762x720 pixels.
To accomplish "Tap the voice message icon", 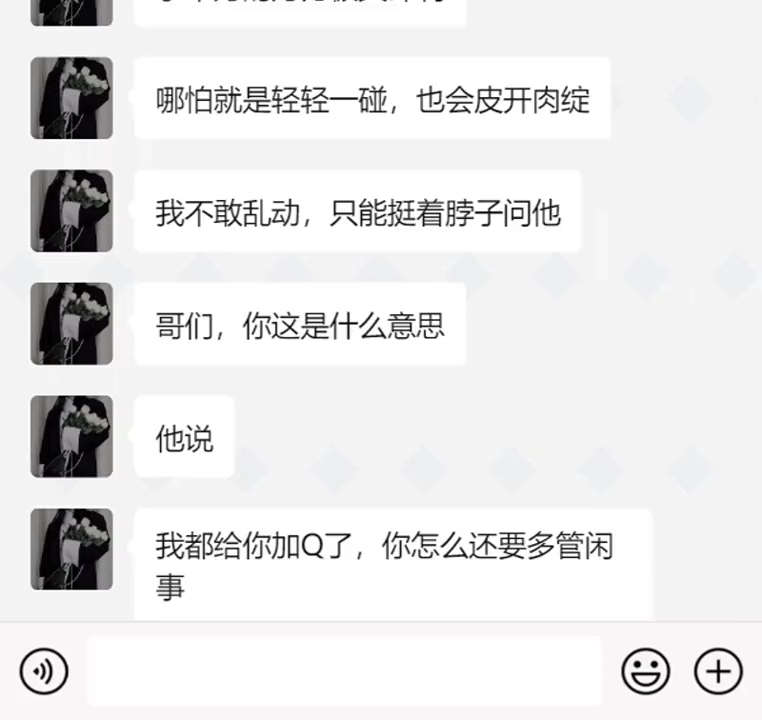I will 44,671.
